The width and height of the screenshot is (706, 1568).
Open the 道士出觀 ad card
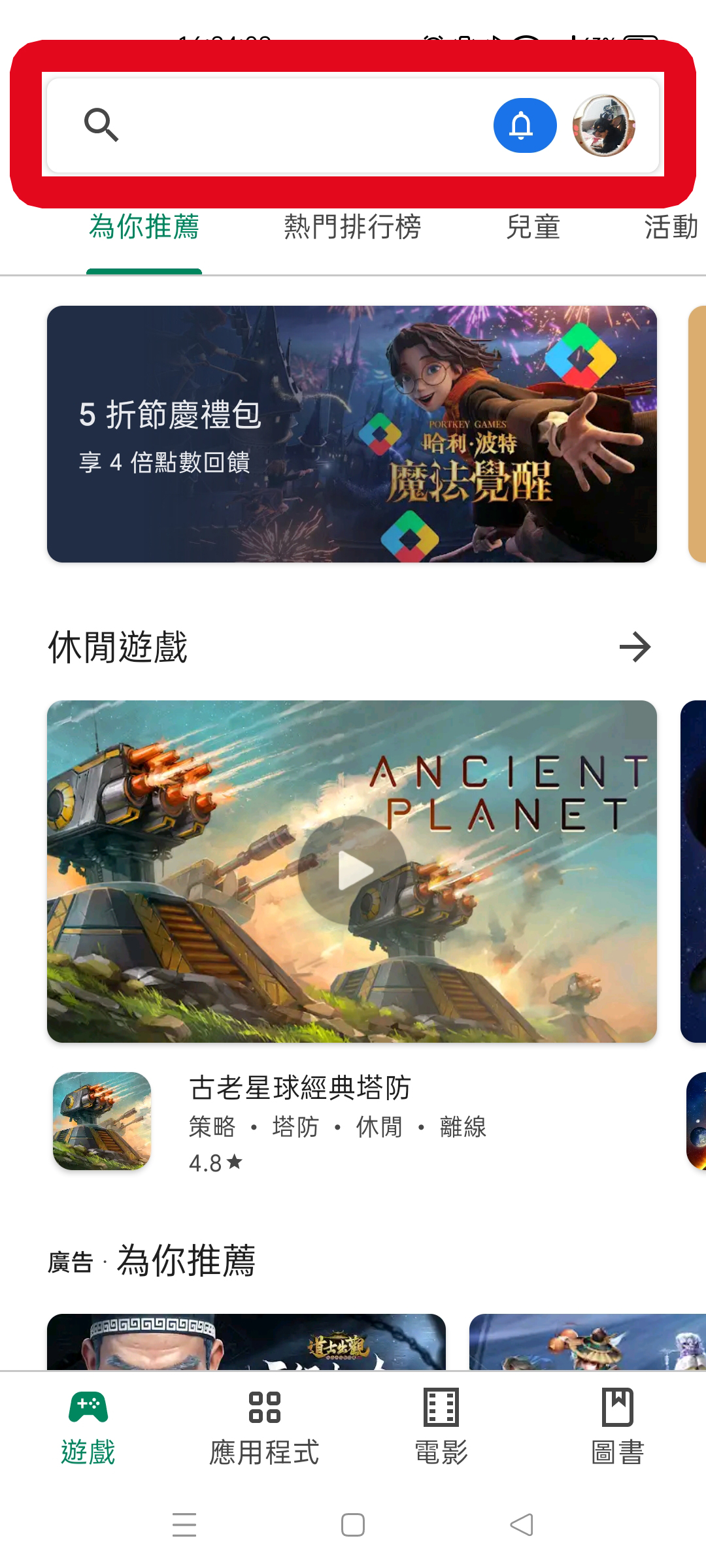point(246,1341)
